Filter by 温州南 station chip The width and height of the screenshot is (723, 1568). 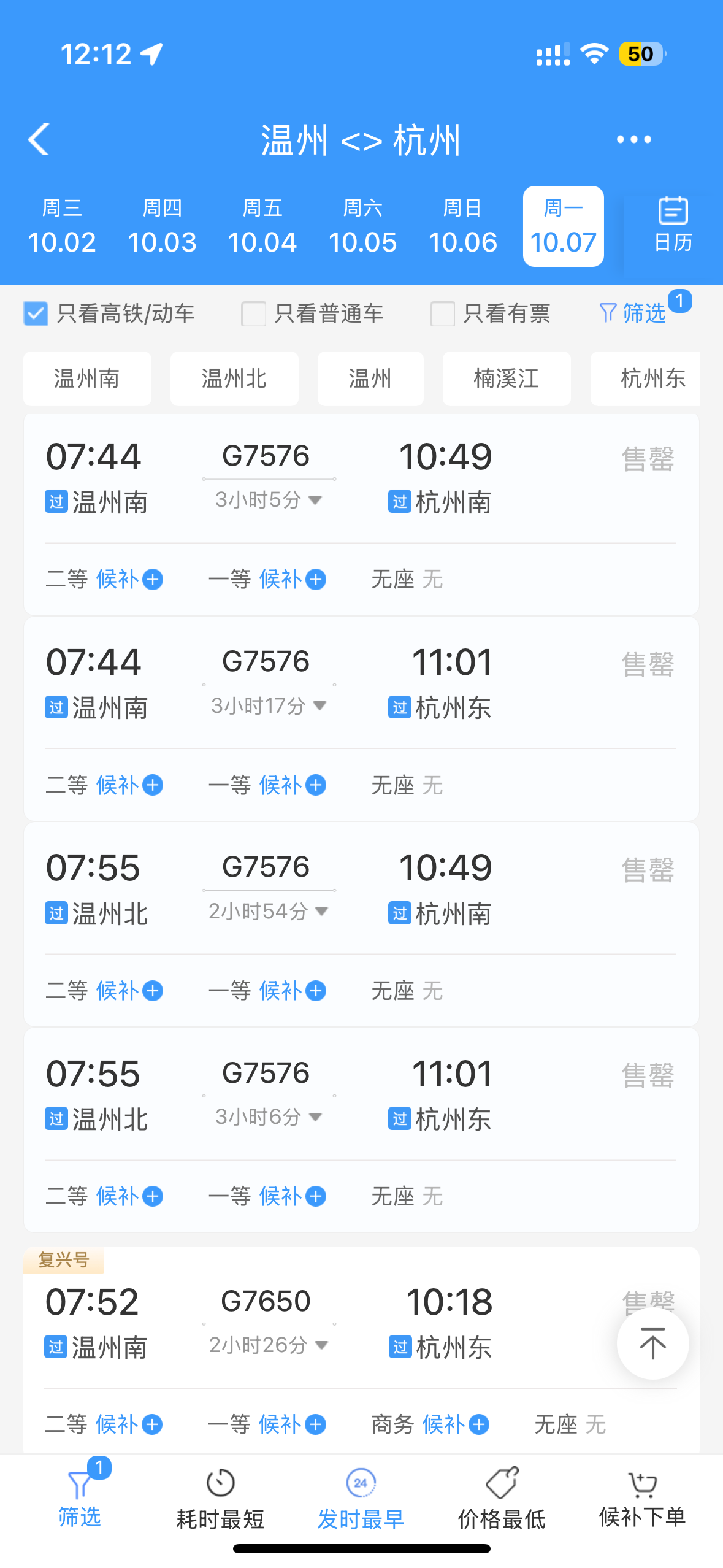point(87,379)
